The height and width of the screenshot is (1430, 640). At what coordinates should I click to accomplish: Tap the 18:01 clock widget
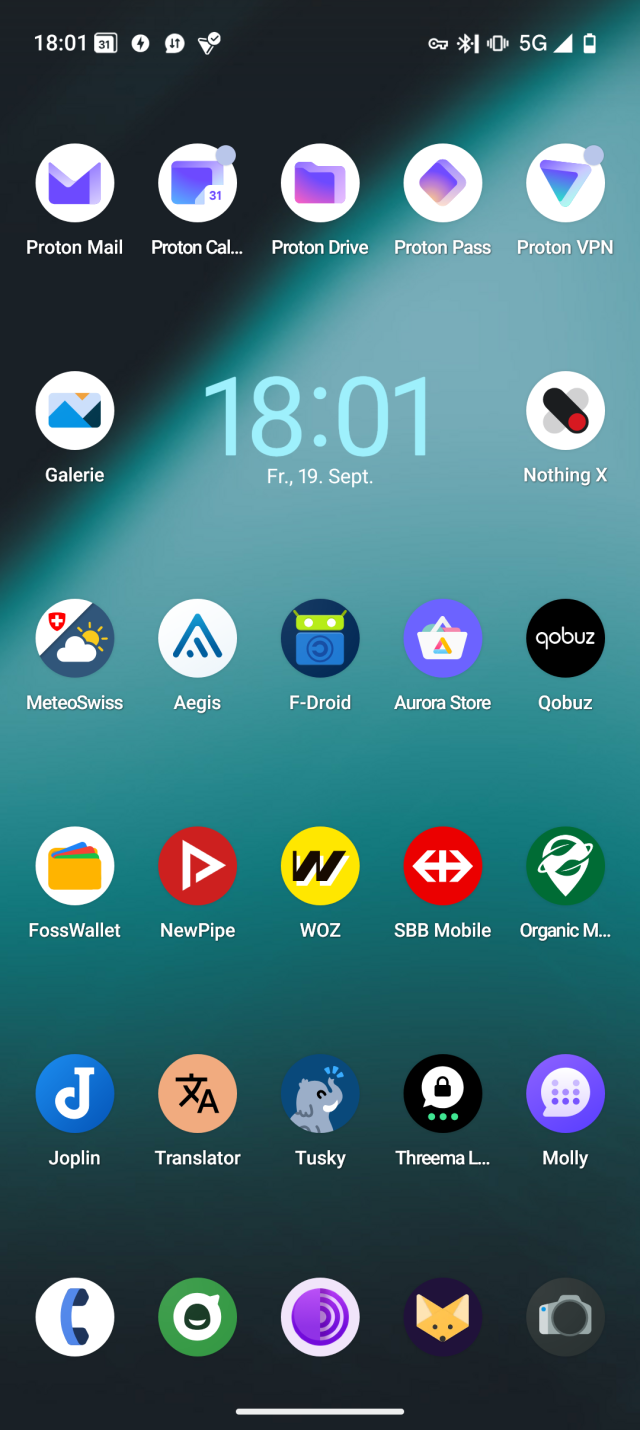coord(319,420)
